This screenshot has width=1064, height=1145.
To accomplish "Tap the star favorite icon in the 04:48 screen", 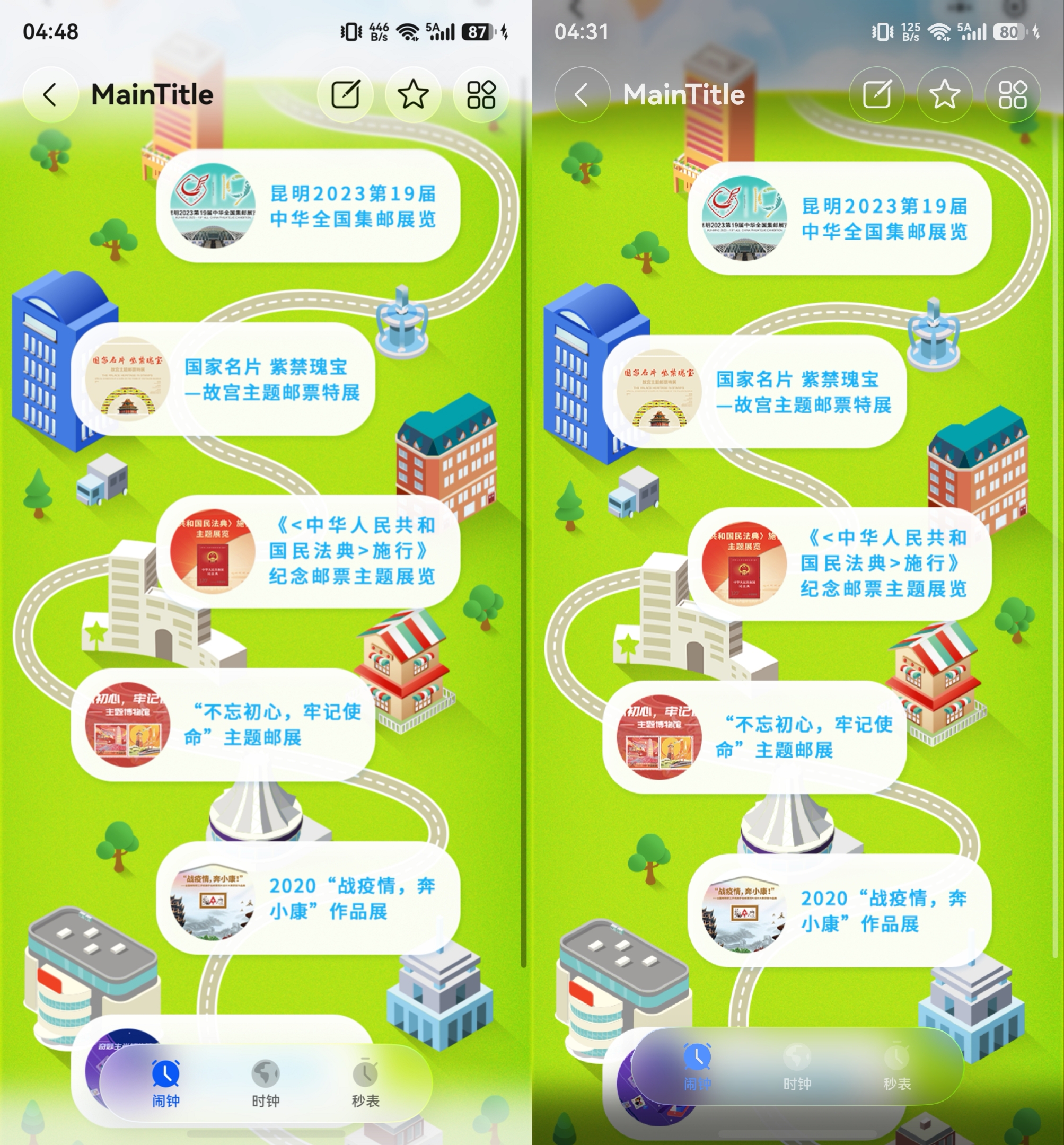I will pos(413,94).
